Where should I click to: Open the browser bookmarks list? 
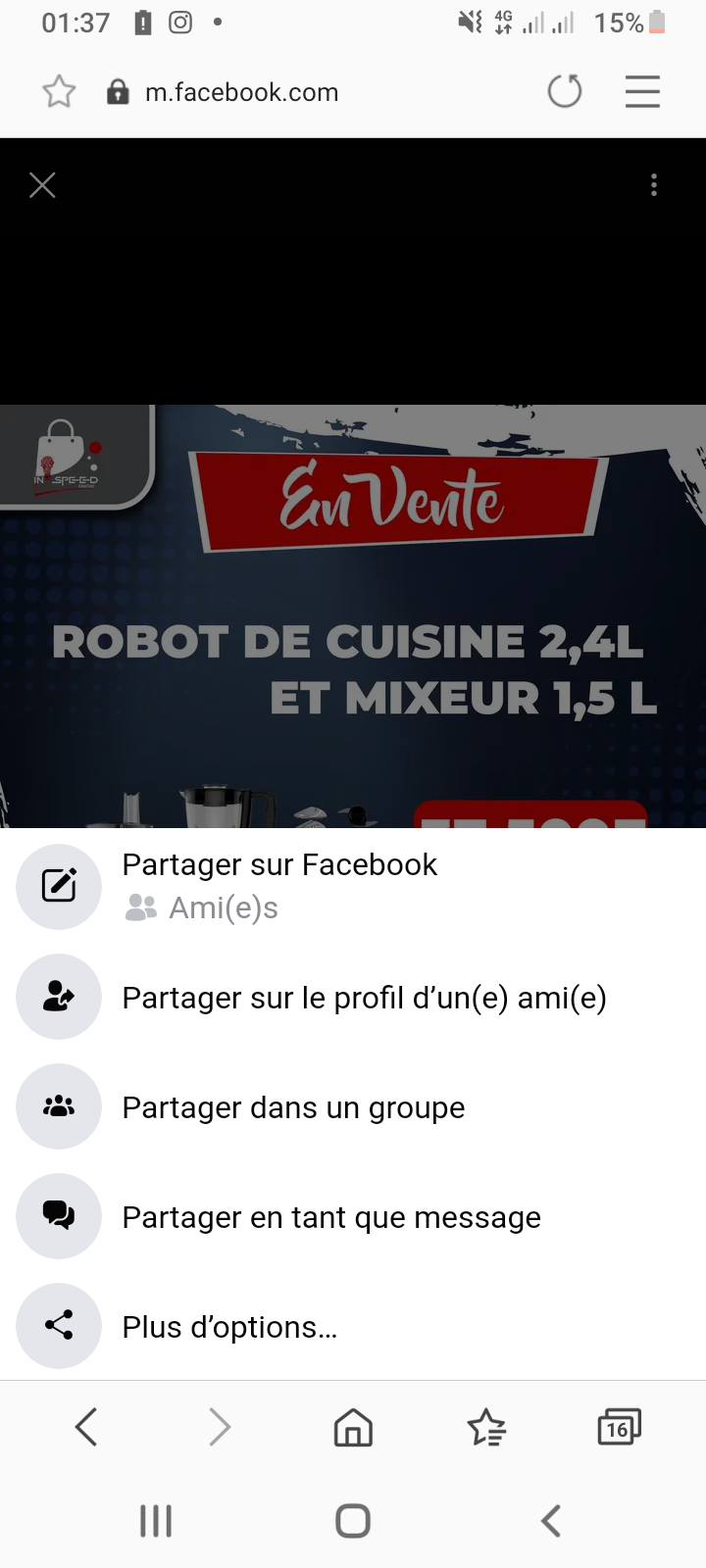486,1427
